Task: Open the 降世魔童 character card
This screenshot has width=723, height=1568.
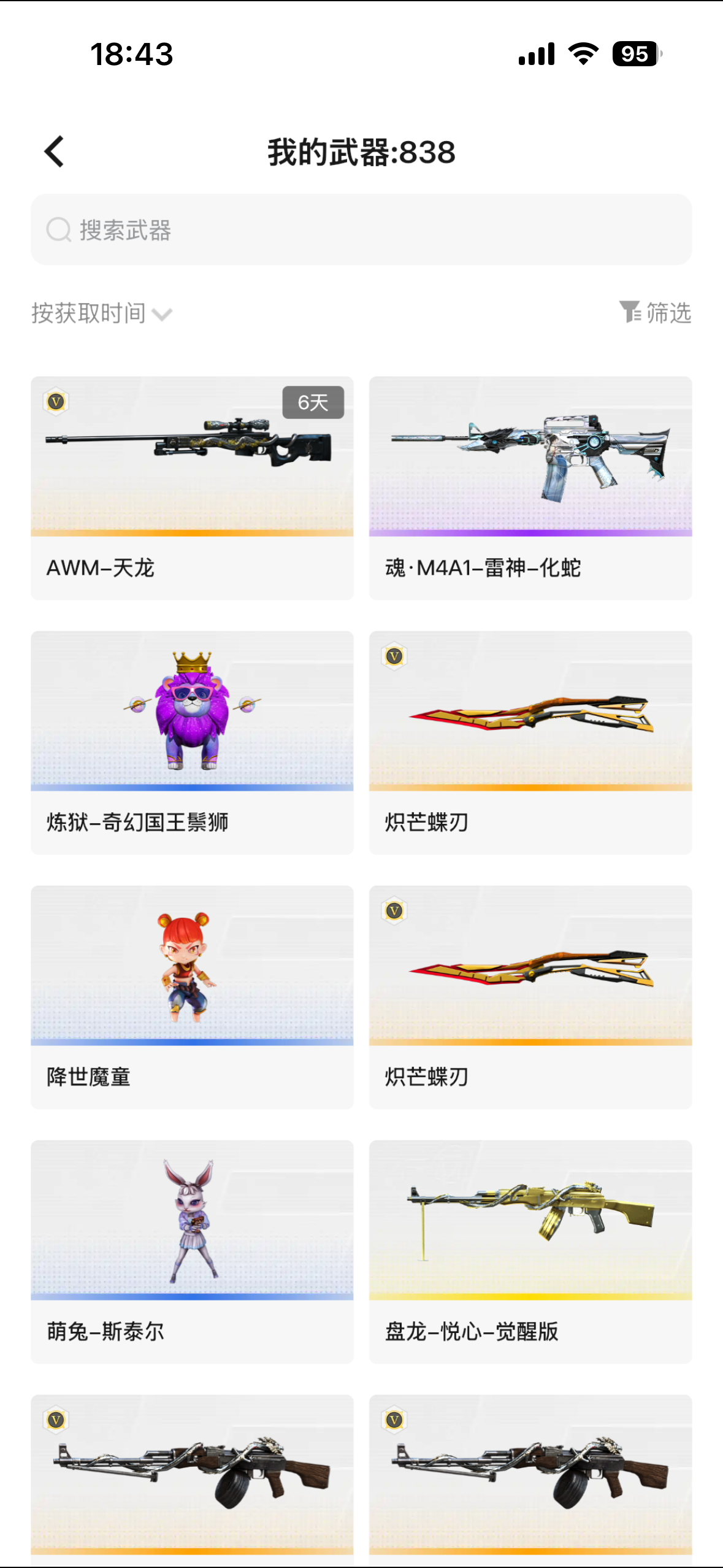Action: 192,997
